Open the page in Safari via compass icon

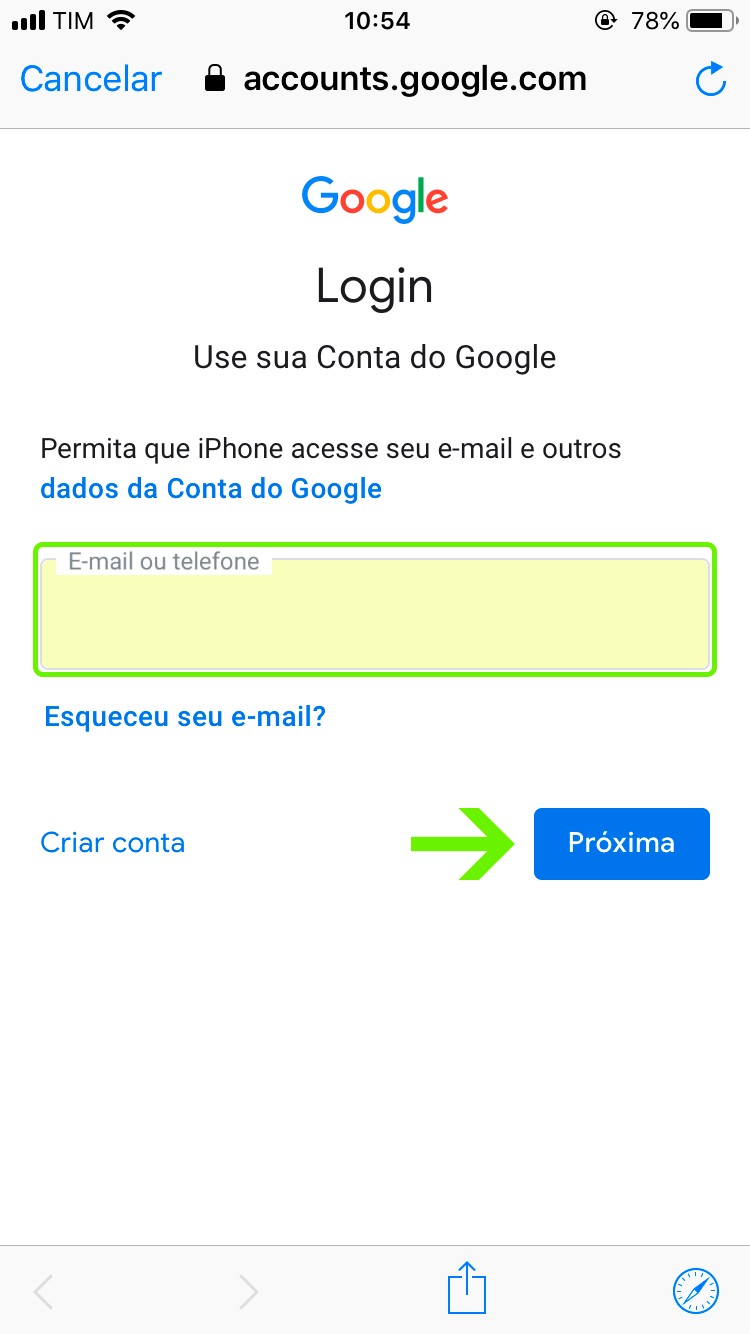click(696, 1290)
